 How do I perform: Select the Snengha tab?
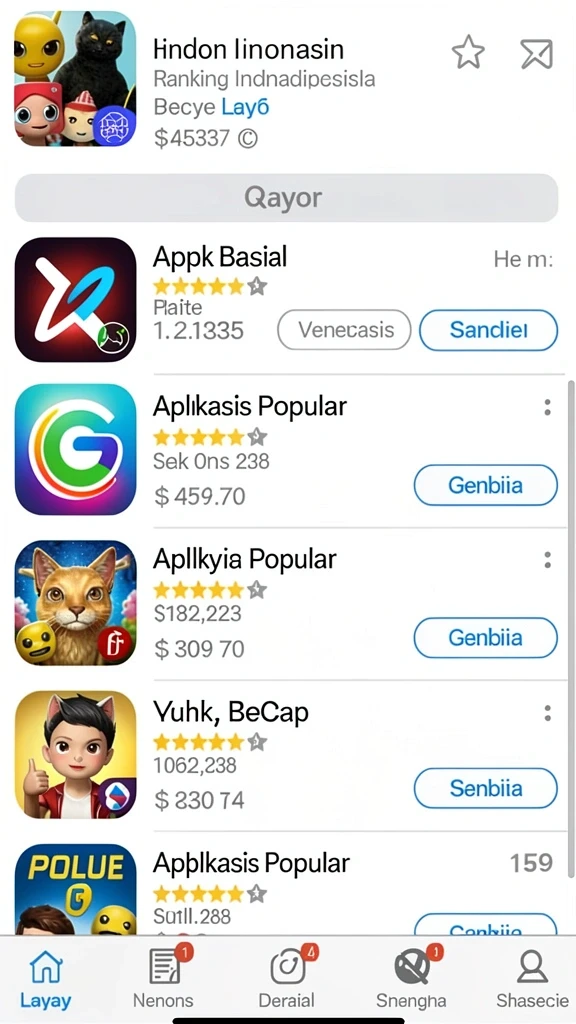pos(411,979)
